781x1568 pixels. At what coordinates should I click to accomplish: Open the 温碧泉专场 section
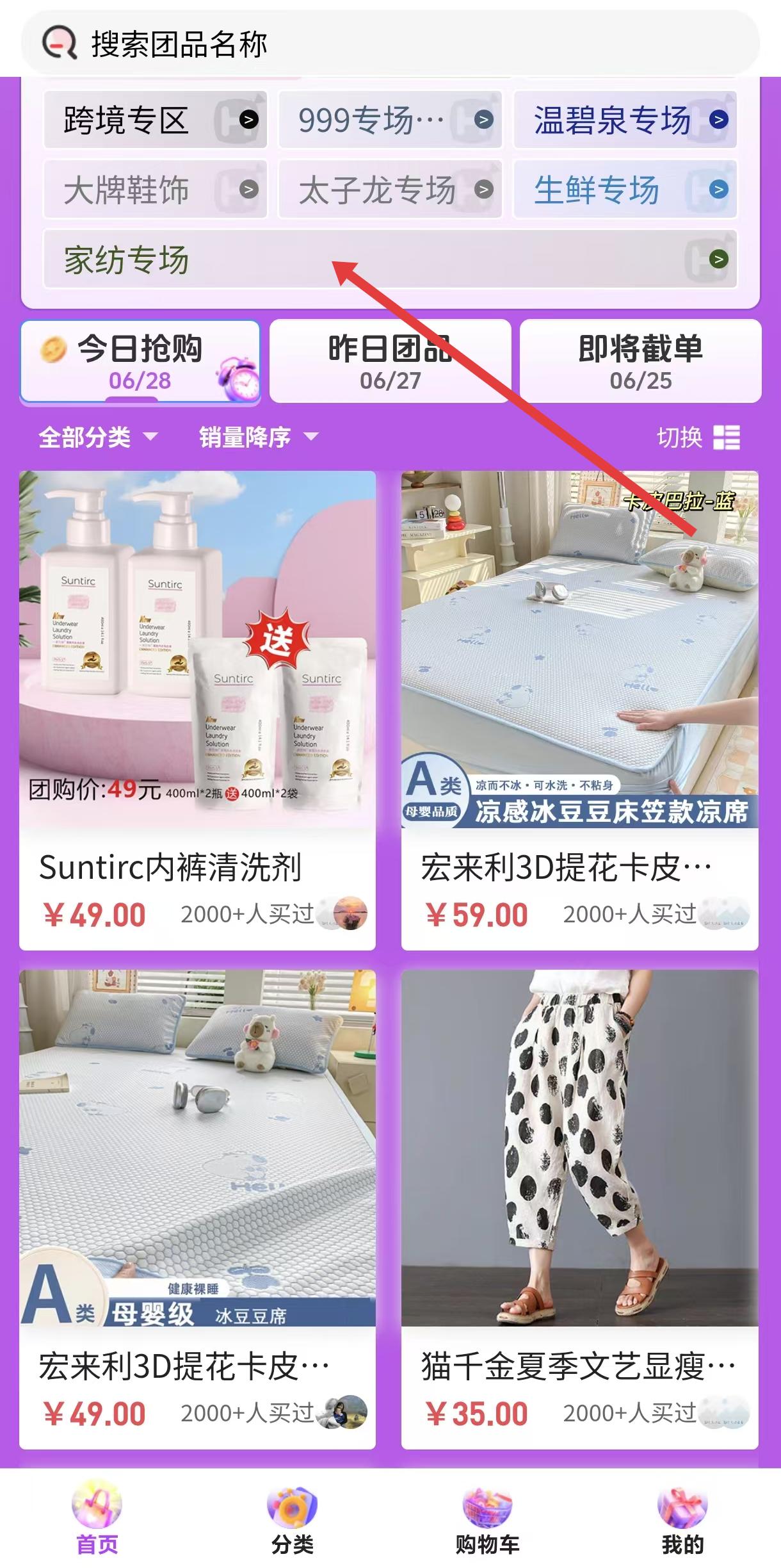click(625, 120)
